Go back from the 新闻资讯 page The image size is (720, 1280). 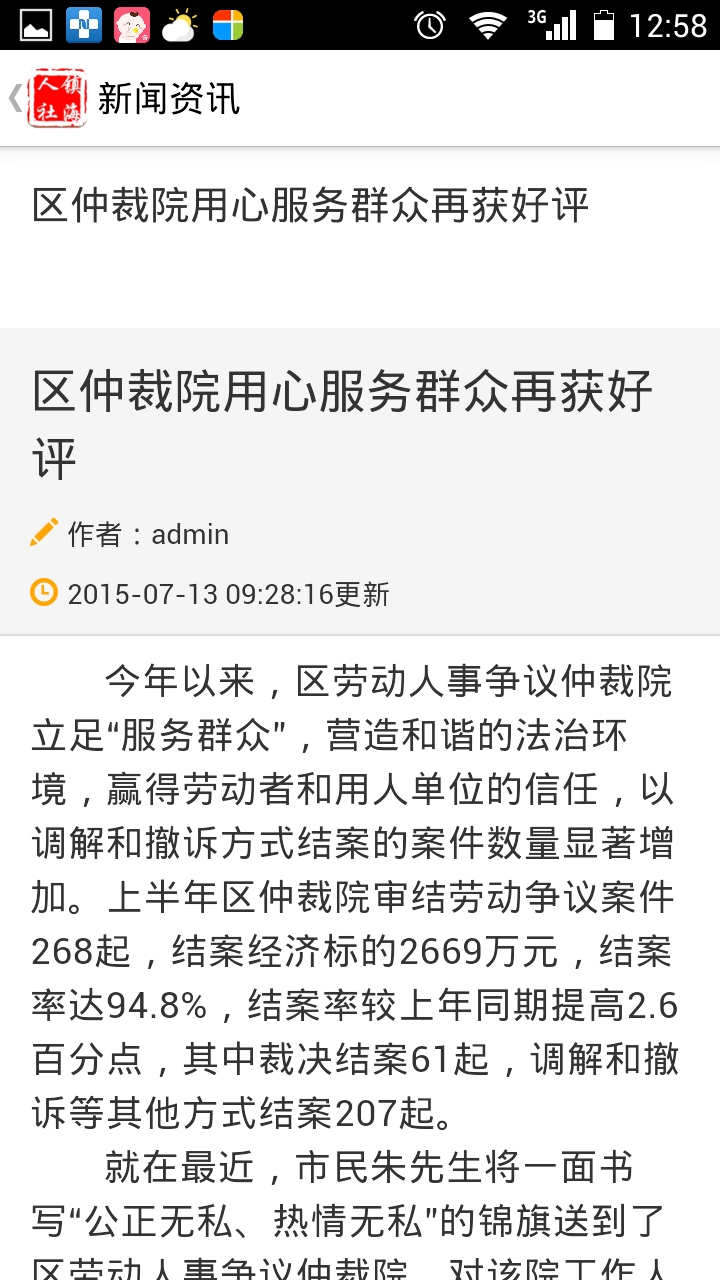coord(16,99)
